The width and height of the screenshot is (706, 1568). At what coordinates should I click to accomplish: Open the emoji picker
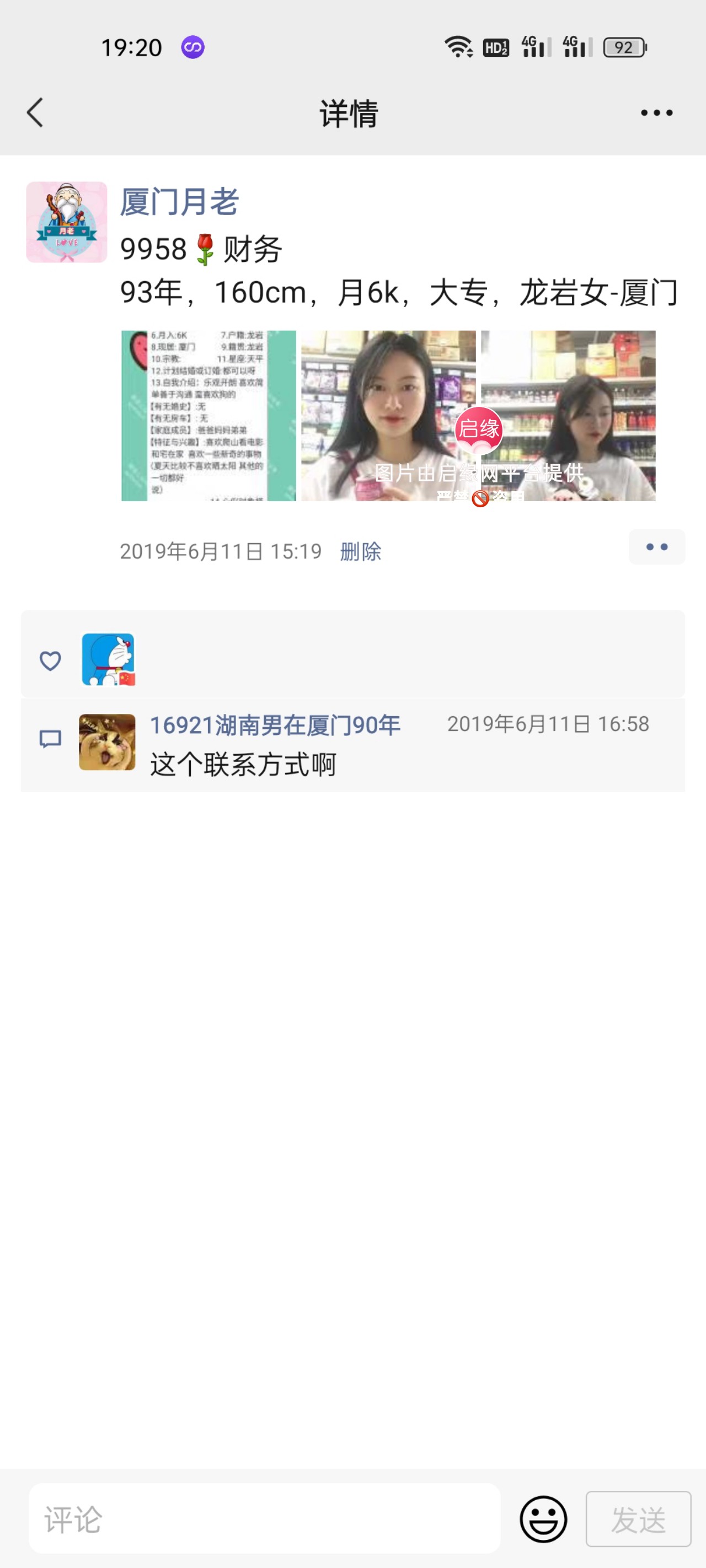(543, 1519)
